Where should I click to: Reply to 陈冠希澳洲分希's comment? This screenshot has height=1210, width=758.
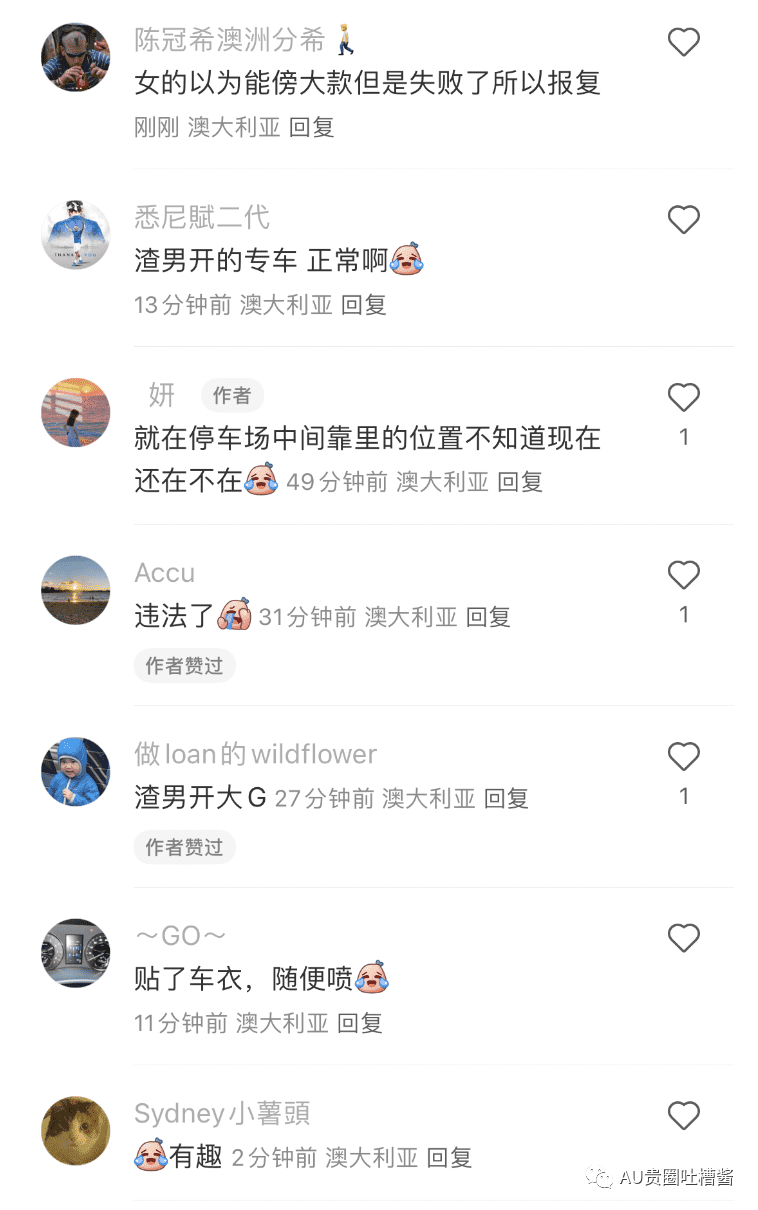311,128
